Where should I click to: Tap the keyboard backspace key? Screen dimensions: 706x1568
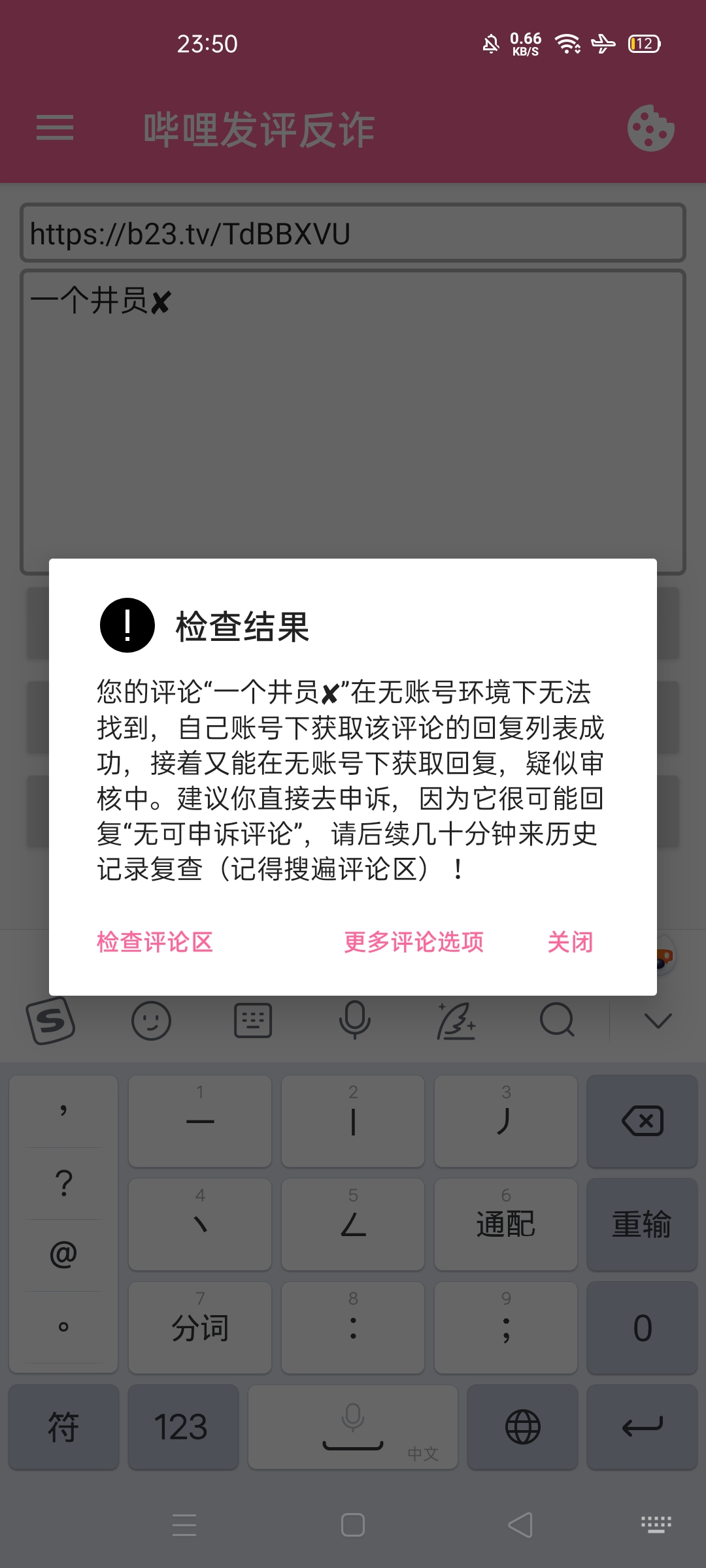(x=642, y=1121)
